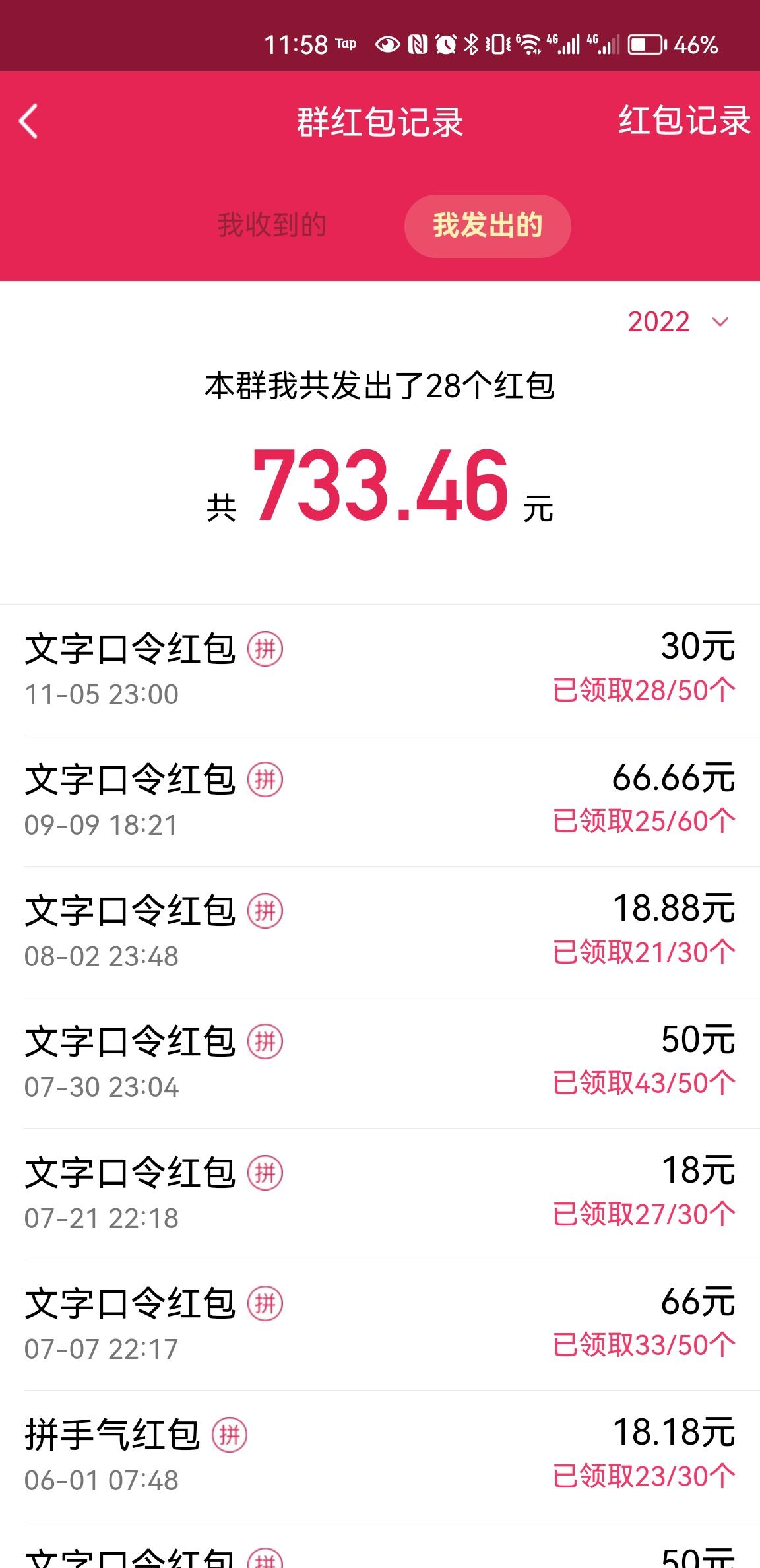This screenshot has width=760, height=1568.
Task: Open the 66.66元 red packet from 09-09
Action: click(380, 802)
